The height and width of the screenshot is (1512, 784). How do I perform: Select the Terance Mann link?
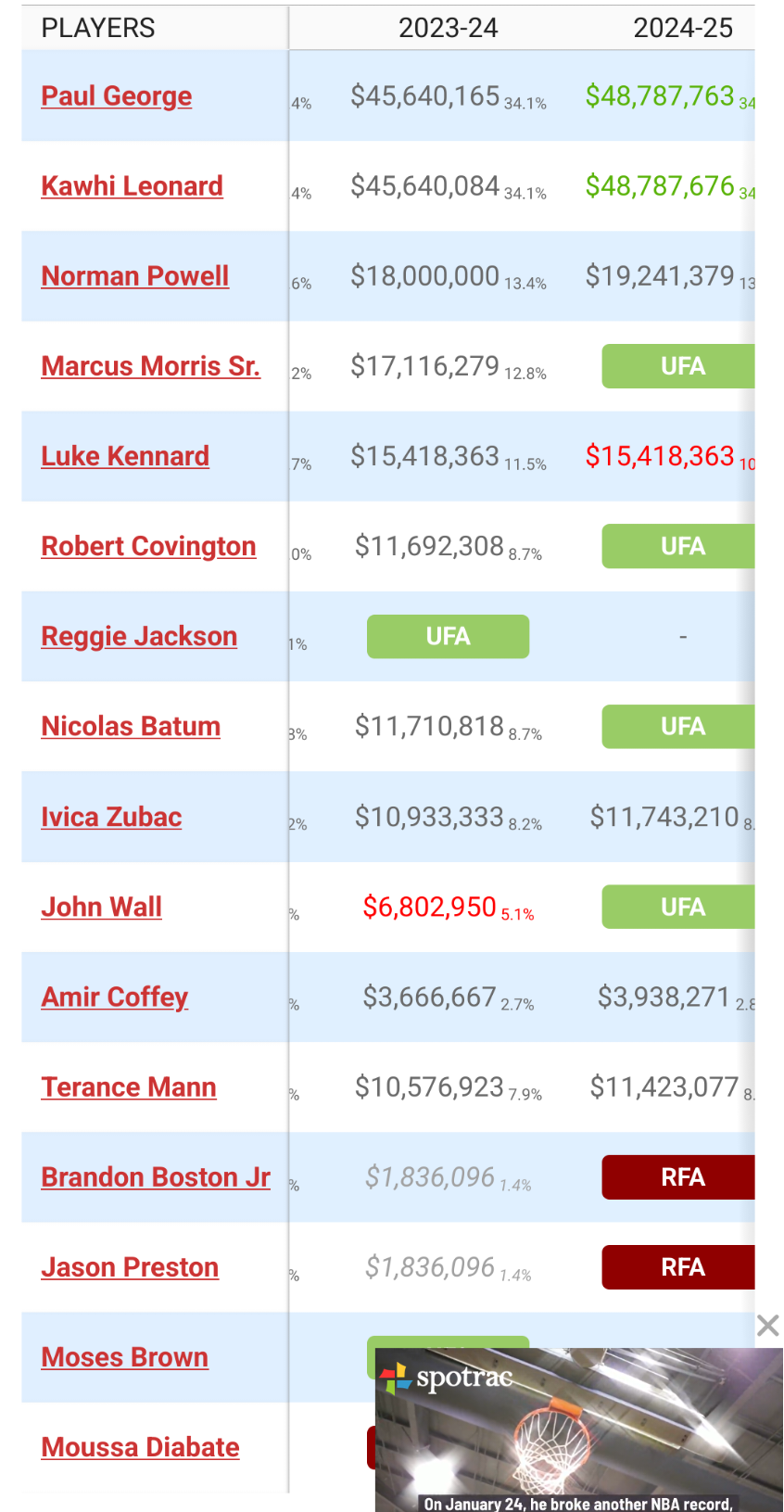[x=129, y=1086]
